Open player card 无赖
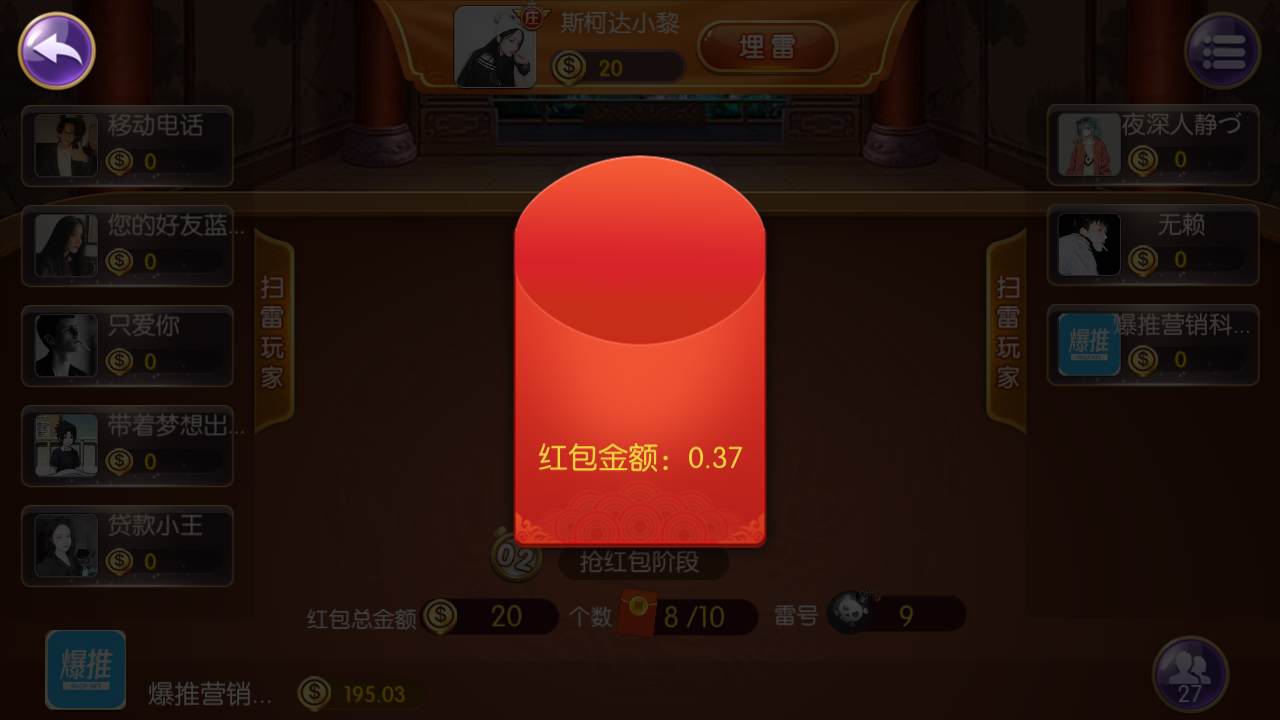The image size is (1280, 720). [x=1152, y=246]
